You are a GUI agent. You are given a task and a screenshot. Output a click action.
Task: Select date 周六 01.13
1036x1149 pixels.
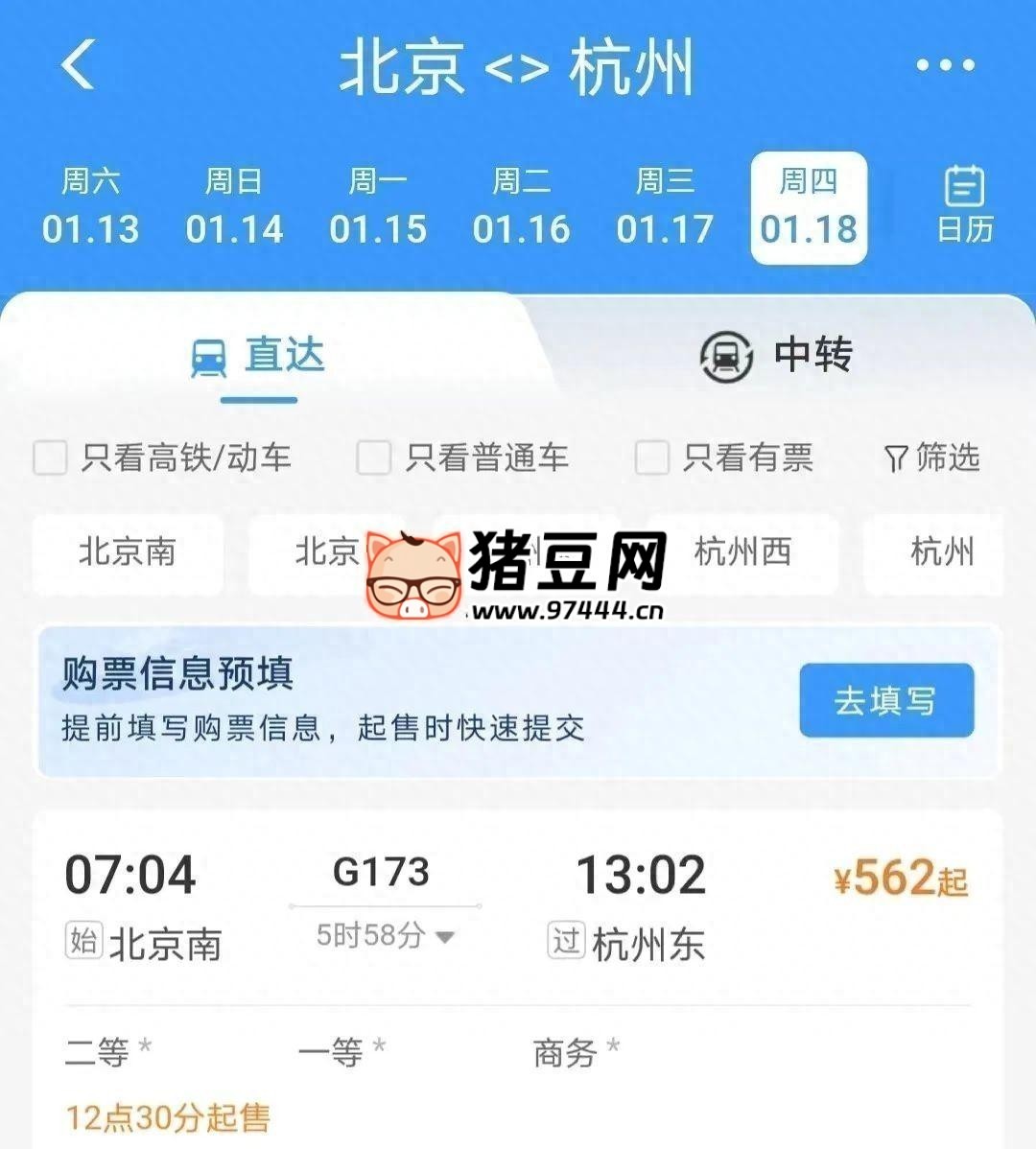tap(90, 207)
